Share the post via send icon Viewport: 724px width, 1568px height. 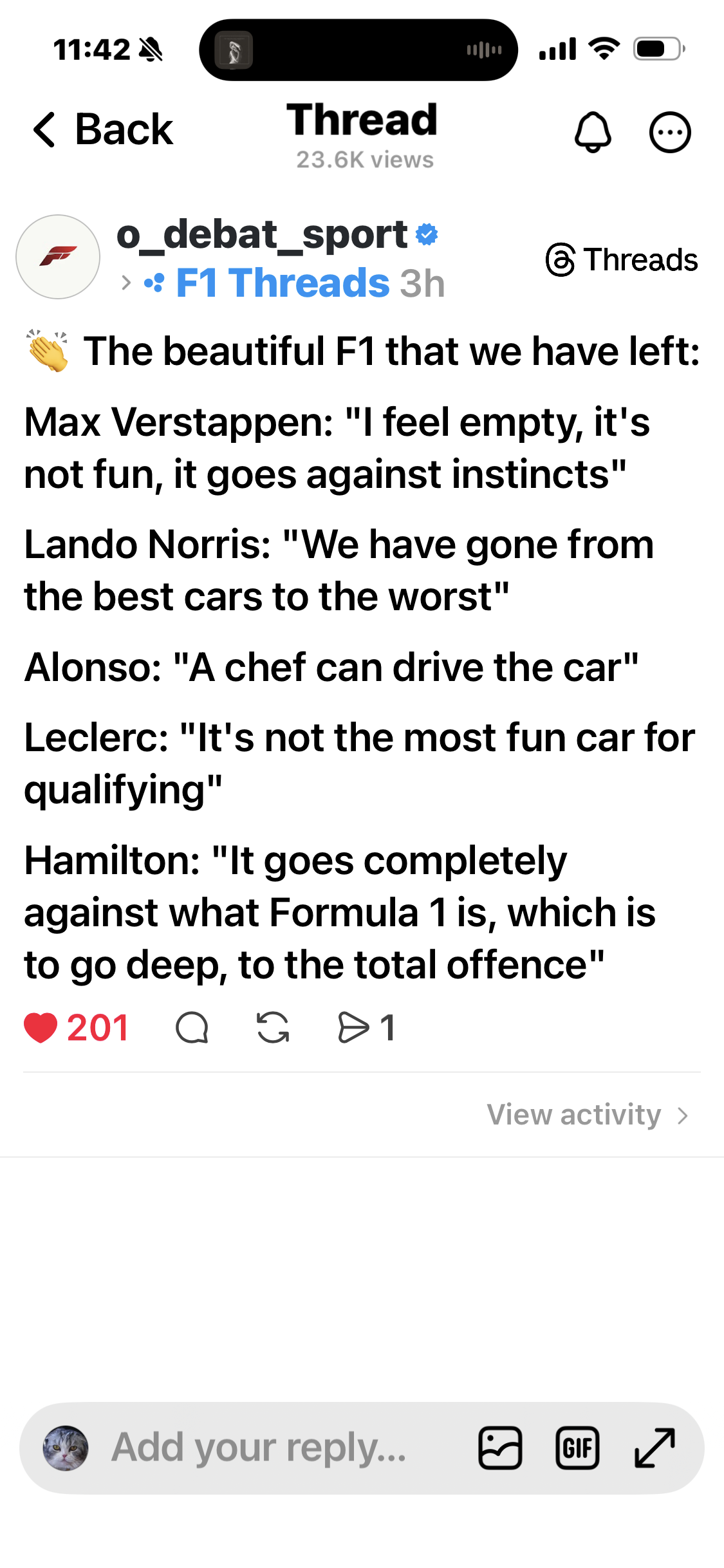(x=353, y=1027)
